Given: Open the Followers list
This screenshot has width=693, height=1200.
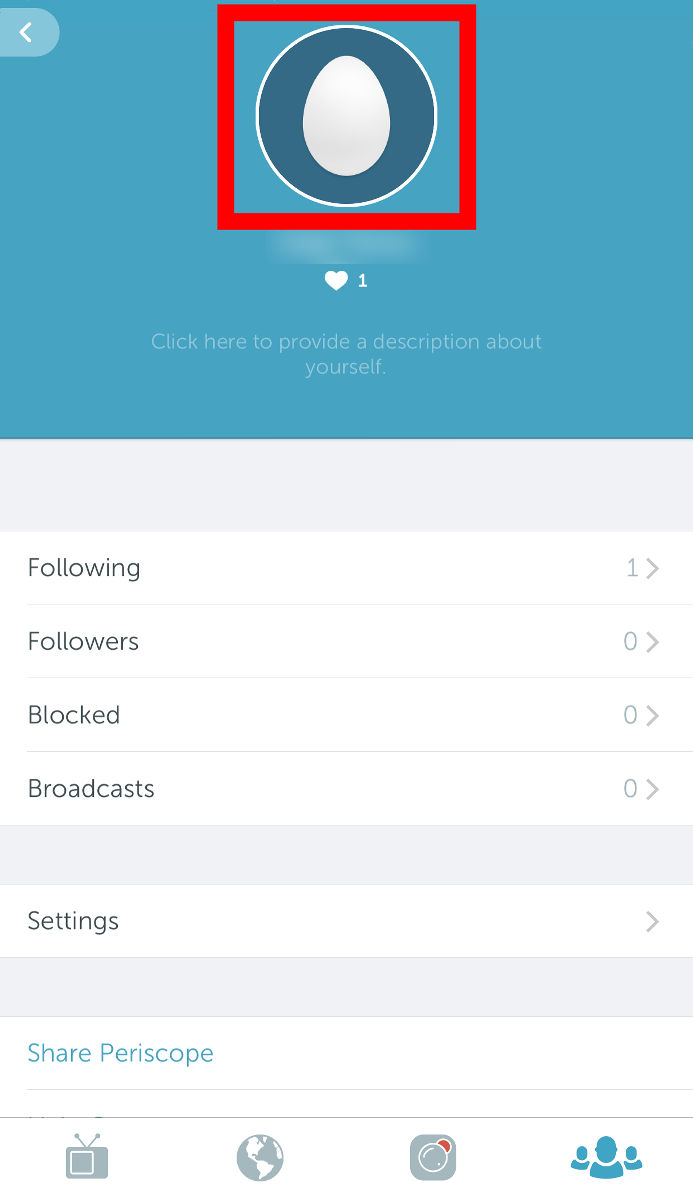Looking at the screenshot, I should (346, 642).
